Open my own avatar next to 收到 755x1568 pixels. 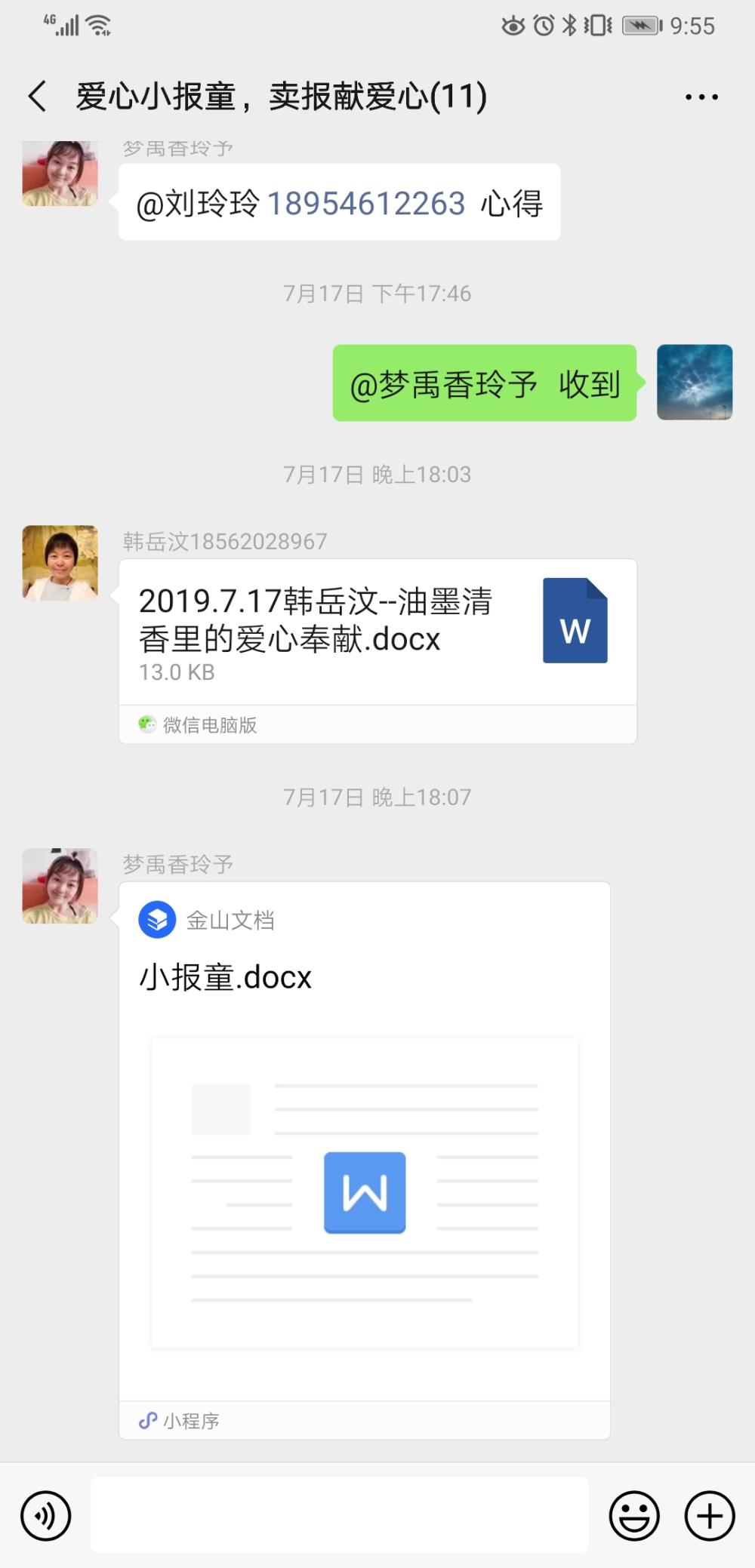pos(695,382)
